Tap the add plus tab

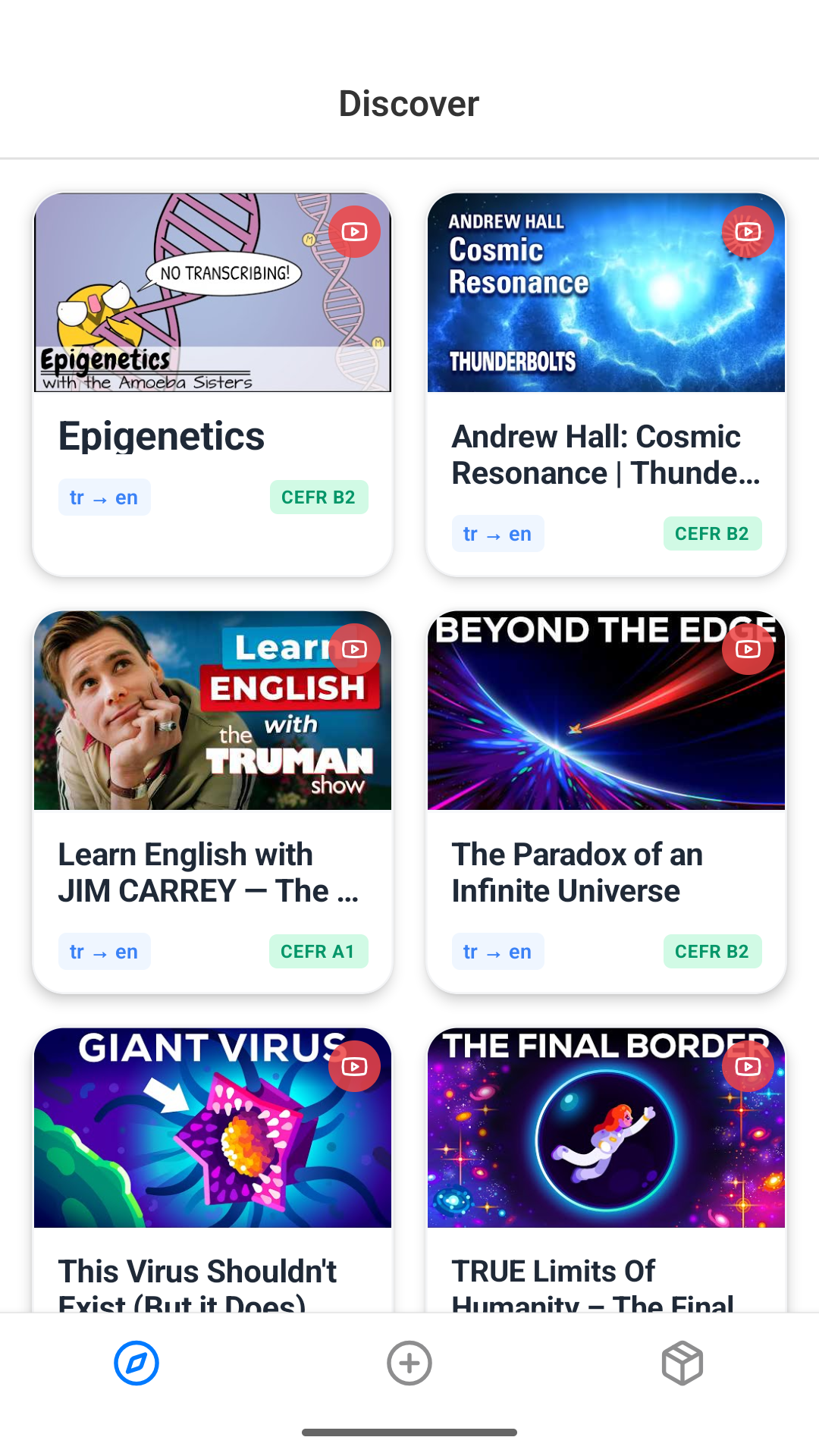click(x=409, y=1363)
